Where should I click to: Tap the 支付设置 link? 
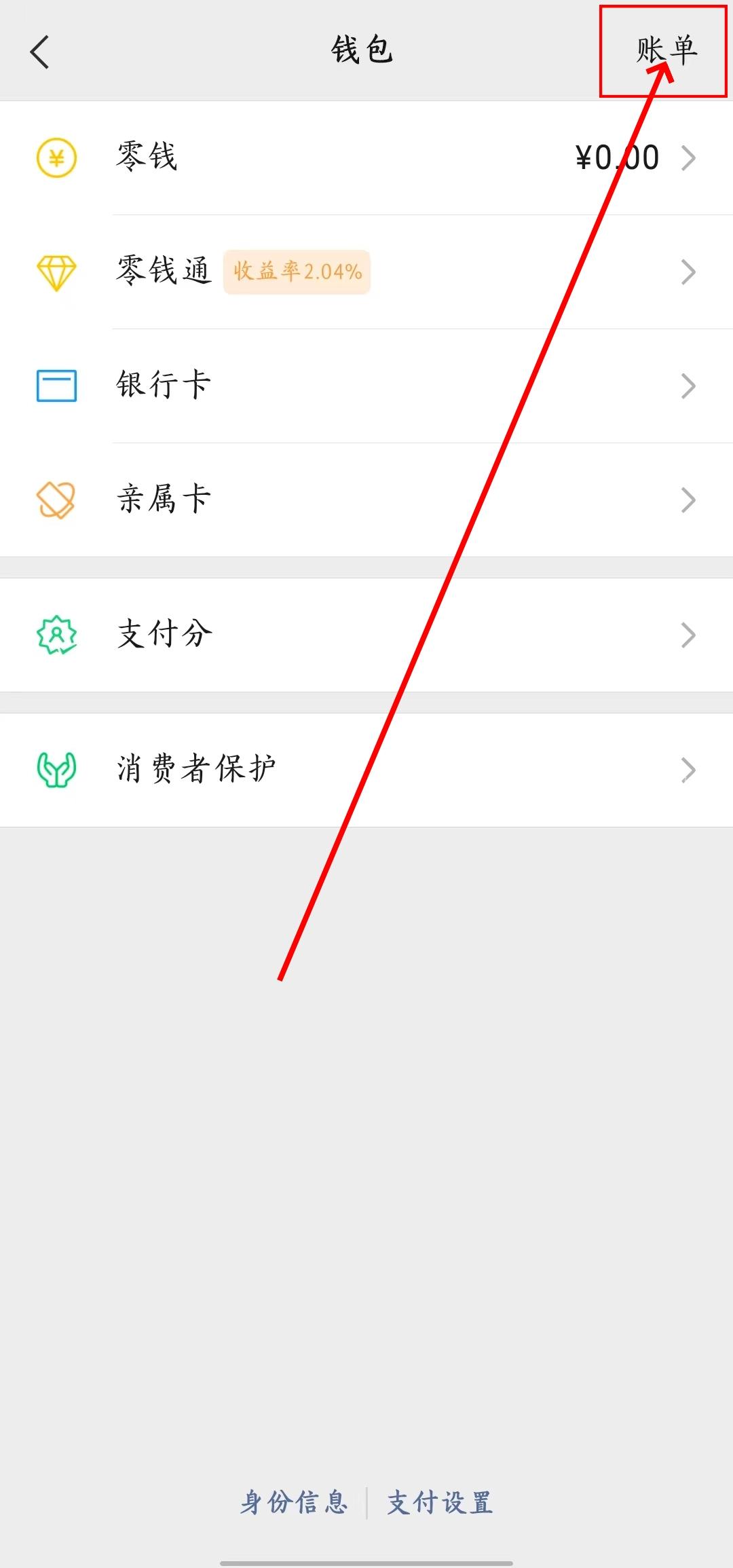pos(440,1502)
